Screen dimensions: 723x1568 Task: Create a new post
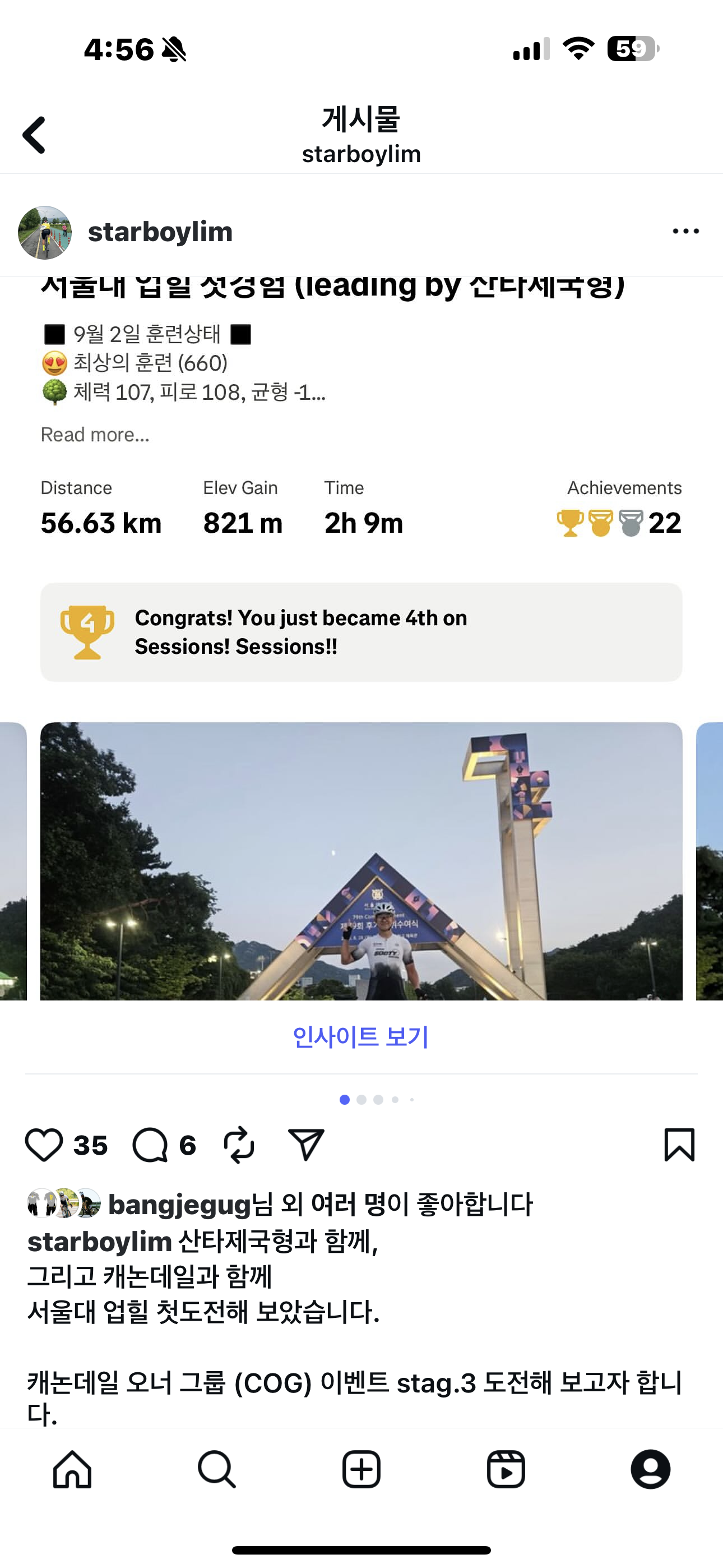coord(361,1469)
